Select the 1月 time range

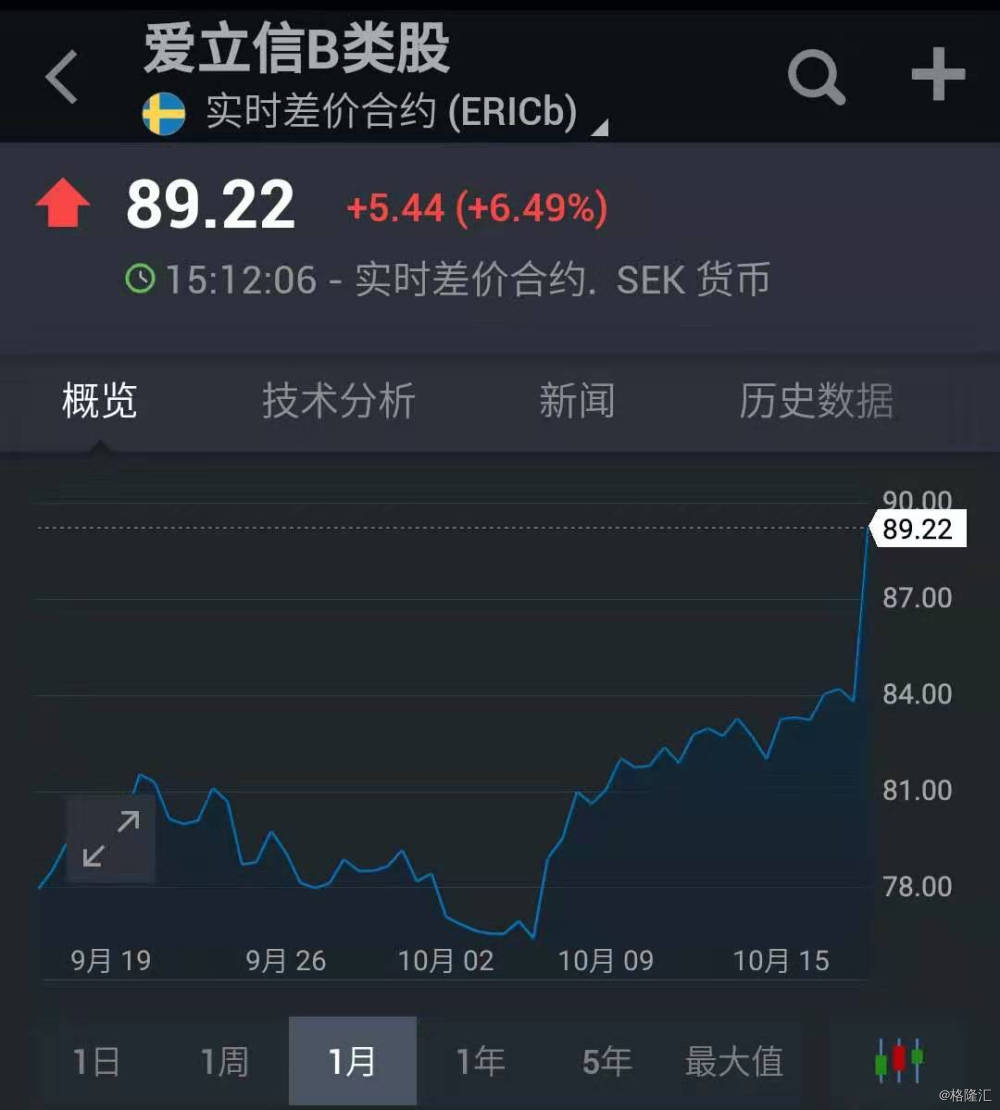pyautogui.click(x=352, y=1061)
